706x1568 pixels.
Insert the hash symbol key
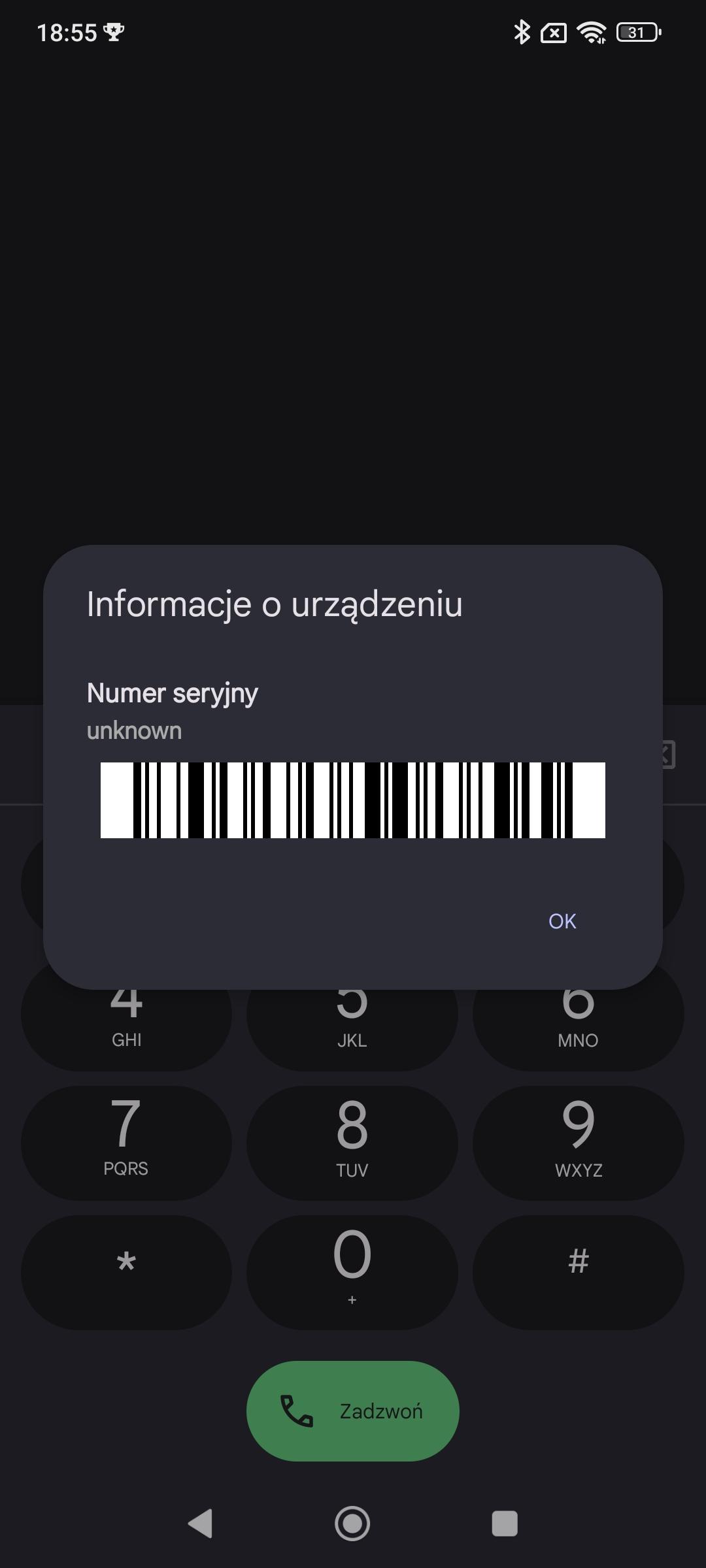578,1271
